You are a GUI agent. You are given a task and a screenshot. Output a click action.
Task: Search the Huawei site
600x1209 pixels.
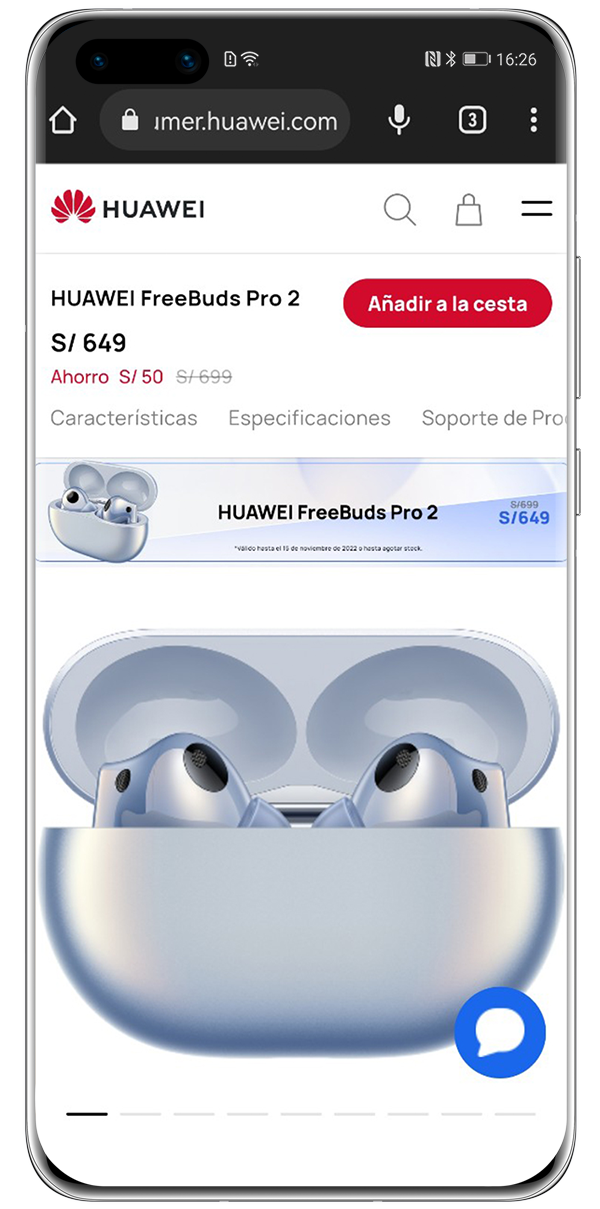point(399,209)
